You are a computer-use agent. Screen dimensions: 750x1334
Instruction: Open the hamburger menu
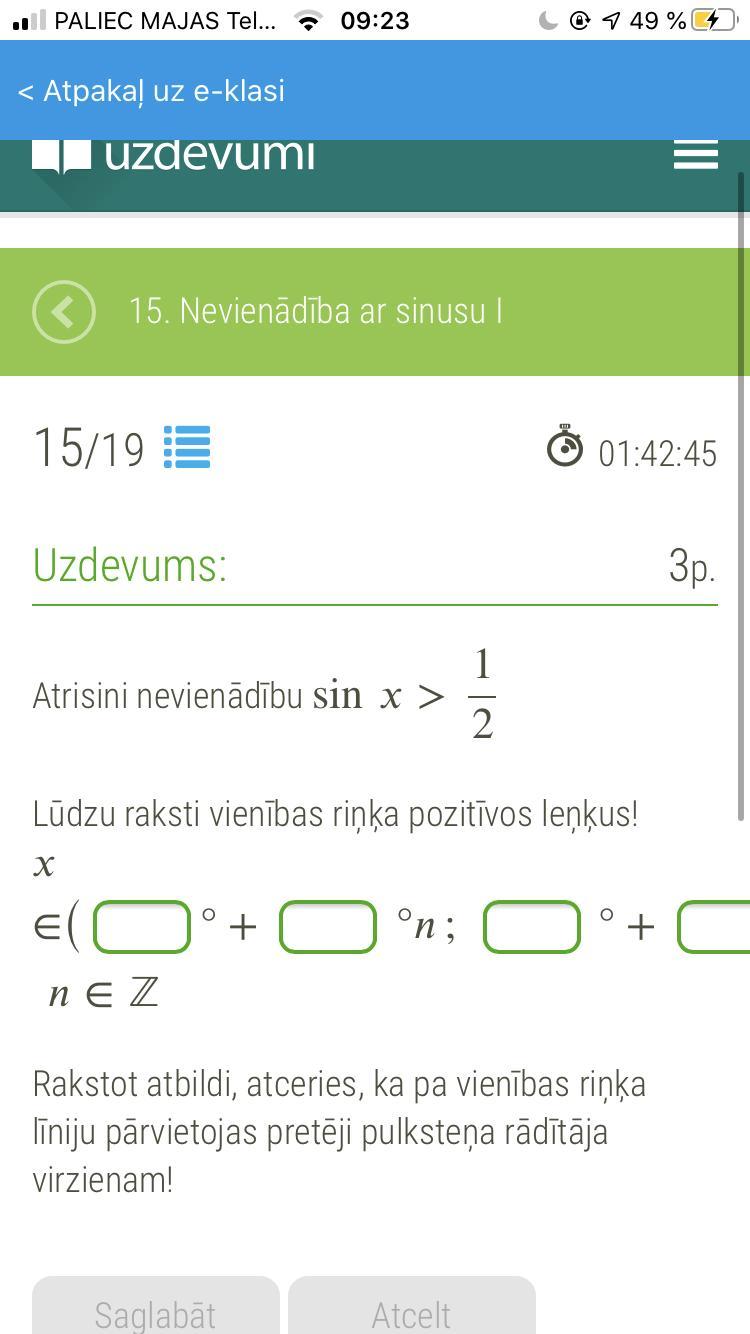(x=695, y=156)
